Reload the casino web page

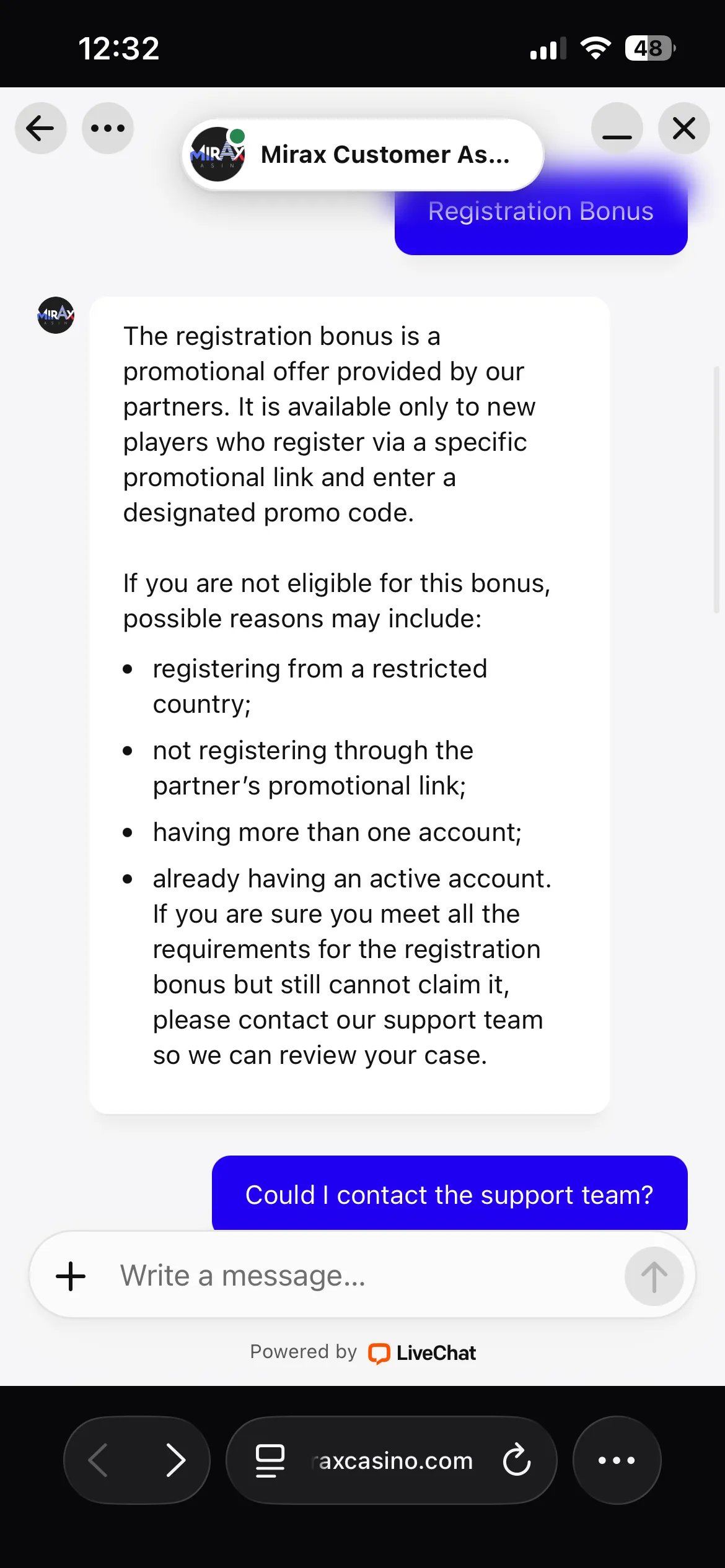(517, 1460)
